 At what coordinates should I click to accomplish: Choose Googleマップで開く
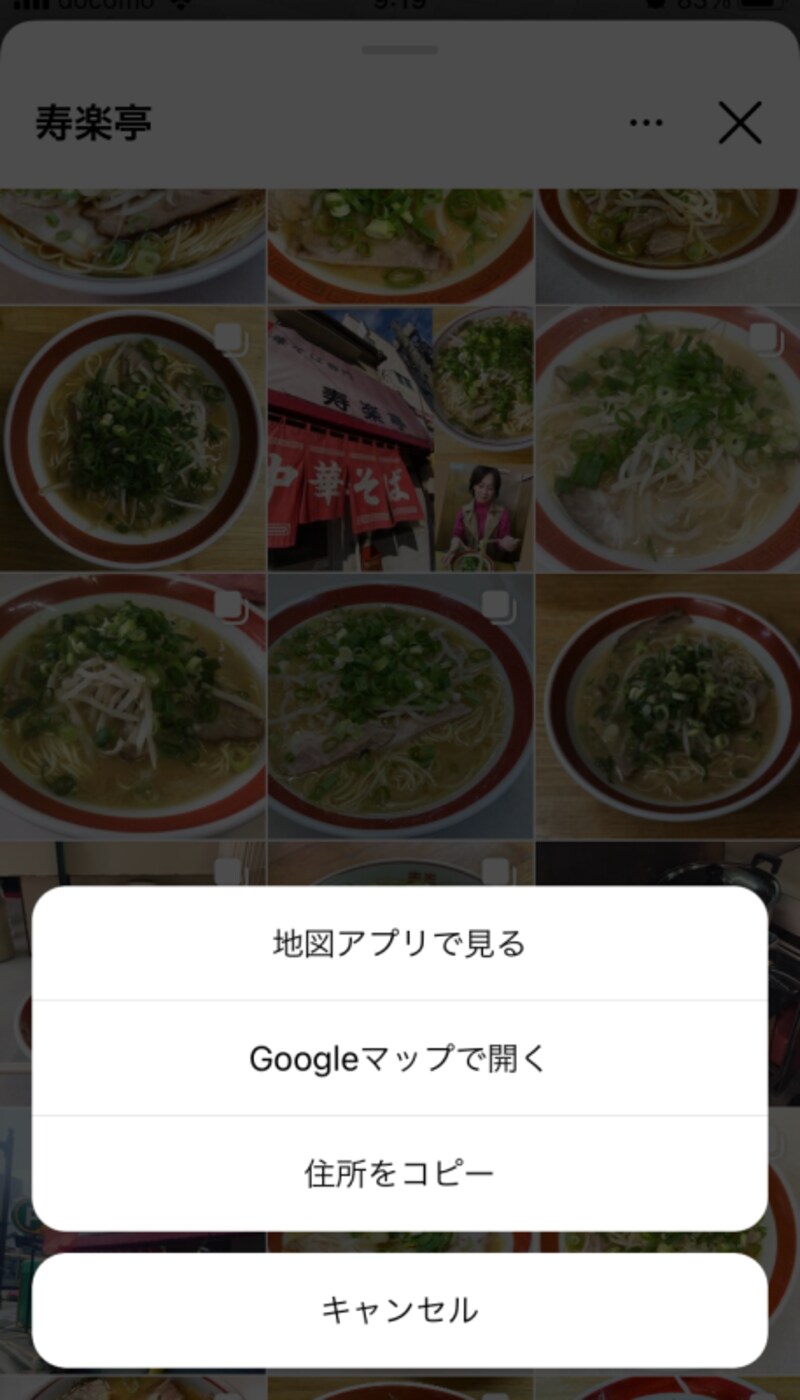click(400, 1058)
